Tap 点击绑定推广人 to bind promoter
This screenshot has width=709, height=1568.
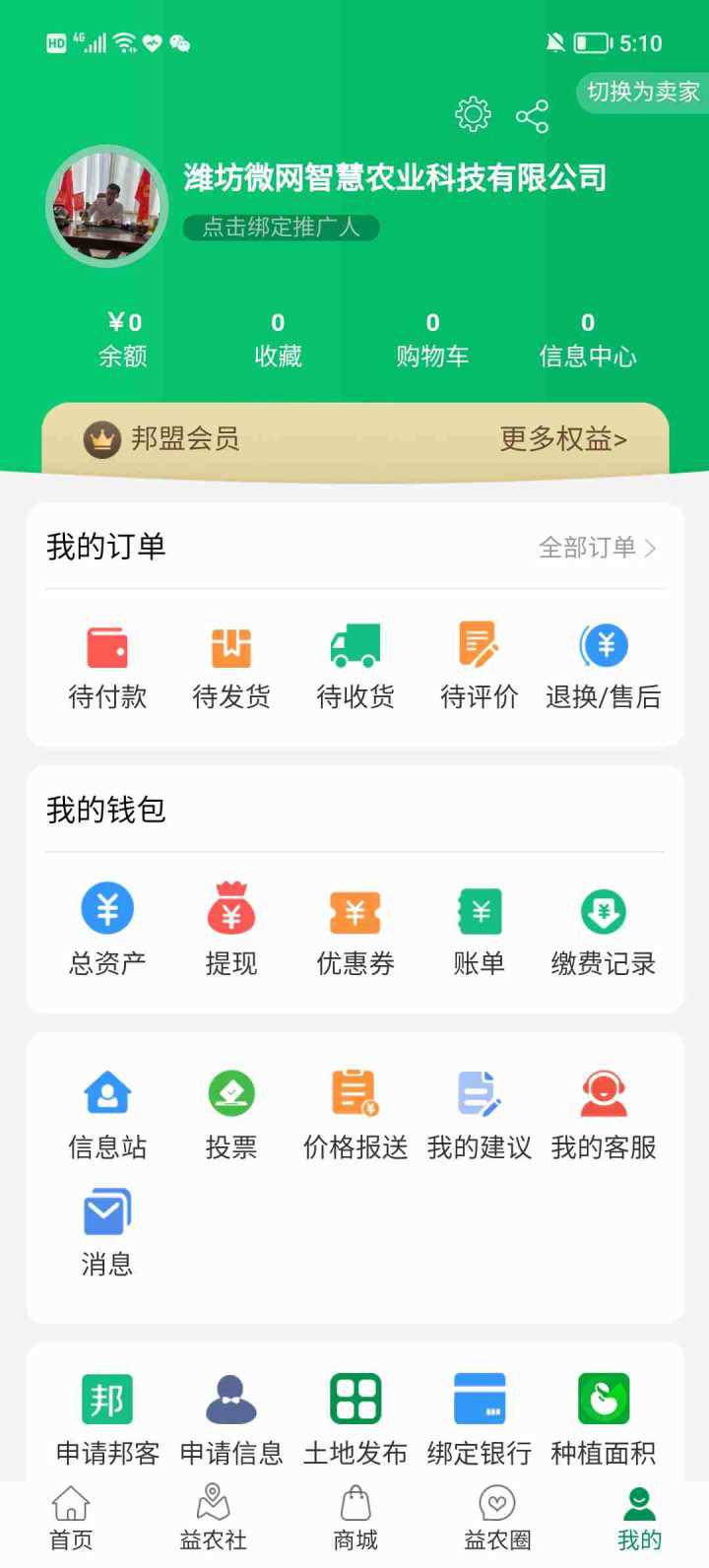281,228
